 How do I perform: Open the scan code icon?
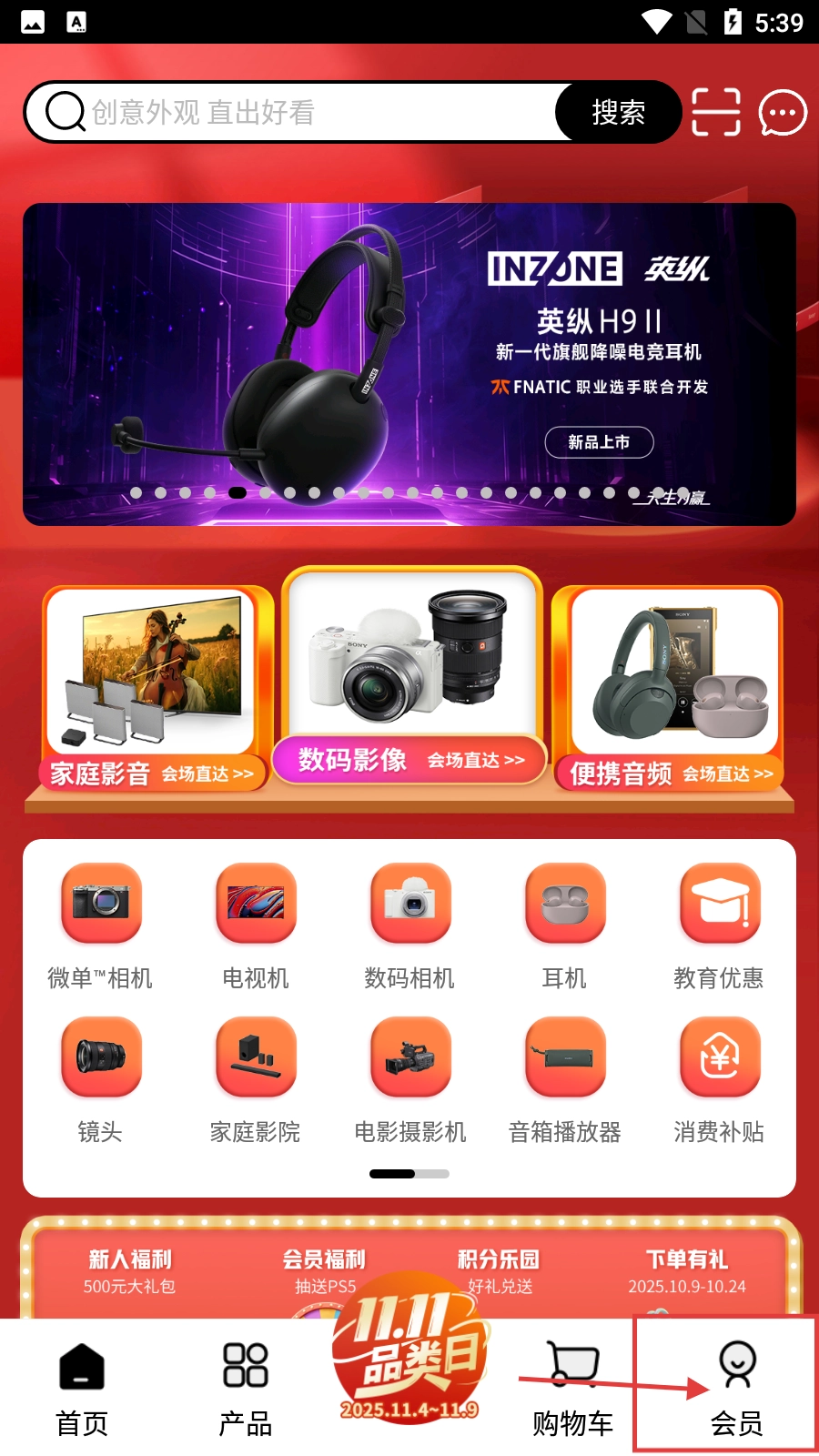tap(716, 112)
